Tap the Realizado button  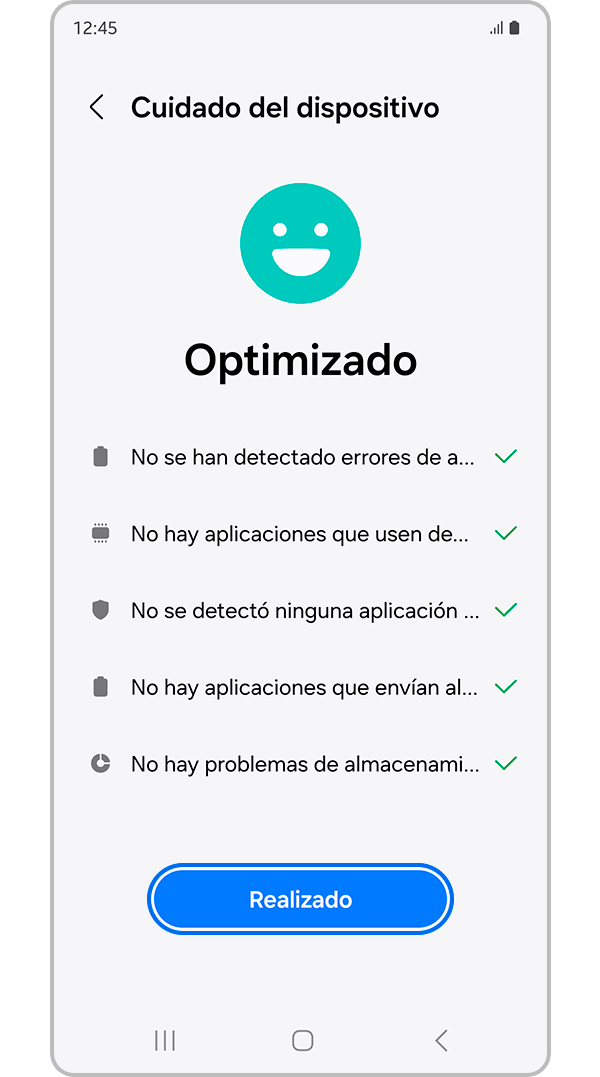pyautogui.click(x=300, y=899)
